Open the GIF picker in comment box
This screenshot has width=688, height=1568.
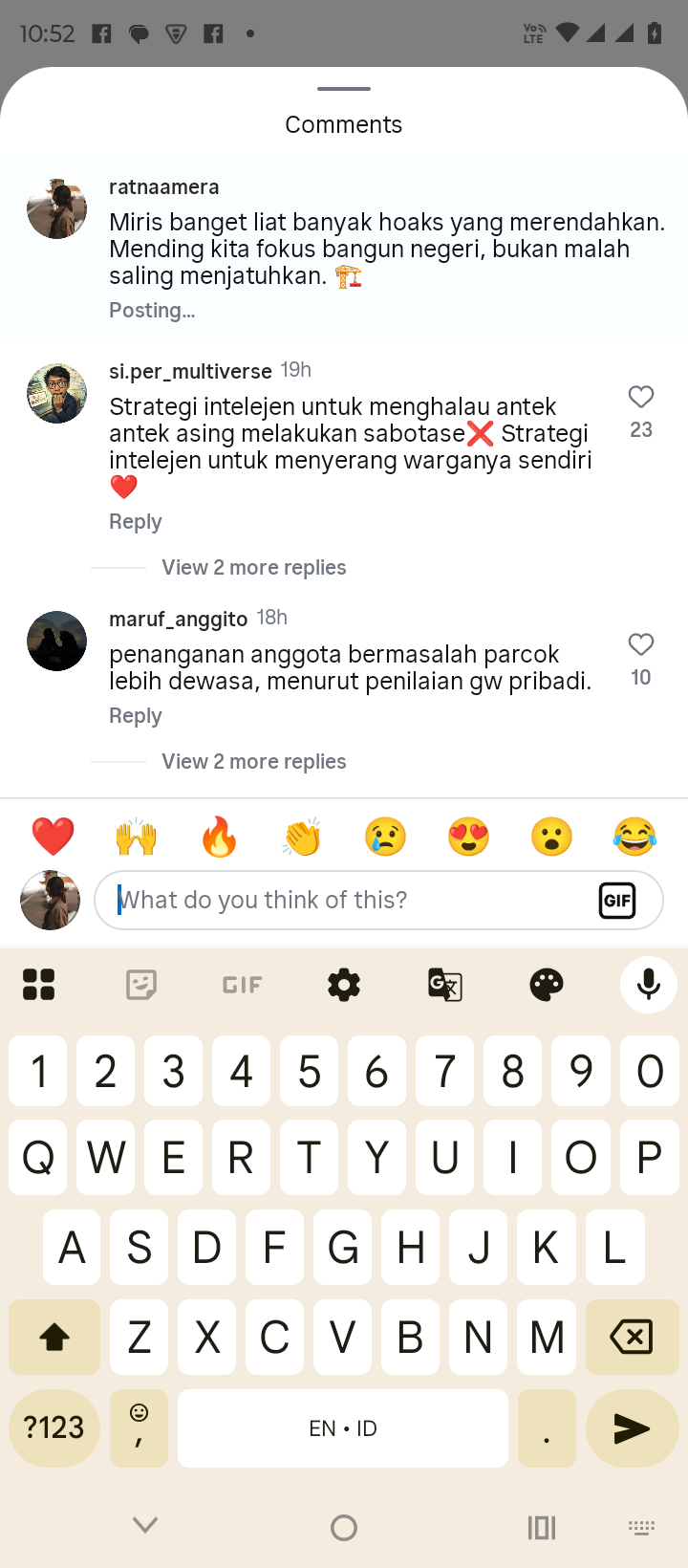tap(617, 900)
